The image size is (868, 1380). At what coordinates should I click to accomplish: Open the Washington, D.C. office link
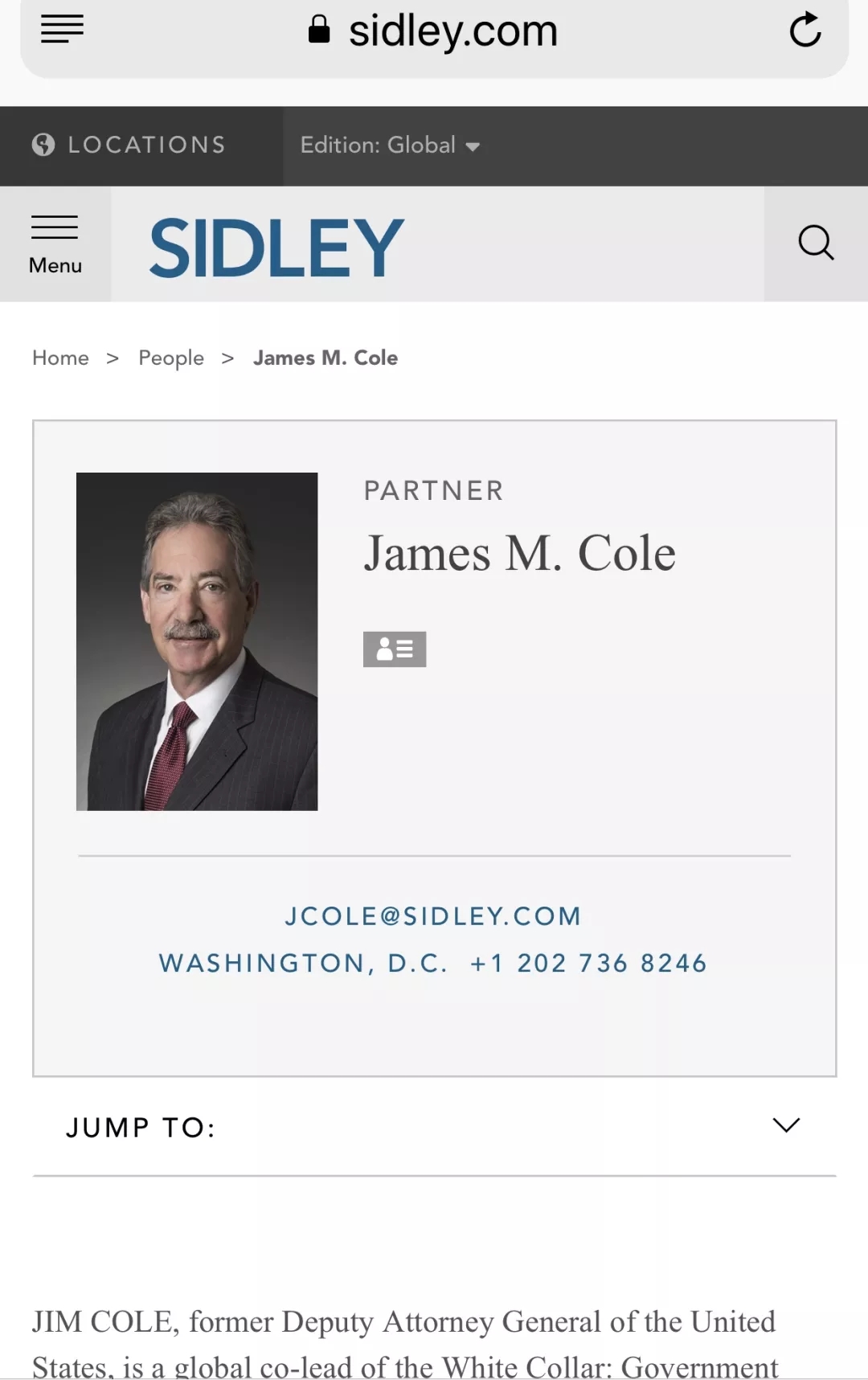click(x=303, y=963)
